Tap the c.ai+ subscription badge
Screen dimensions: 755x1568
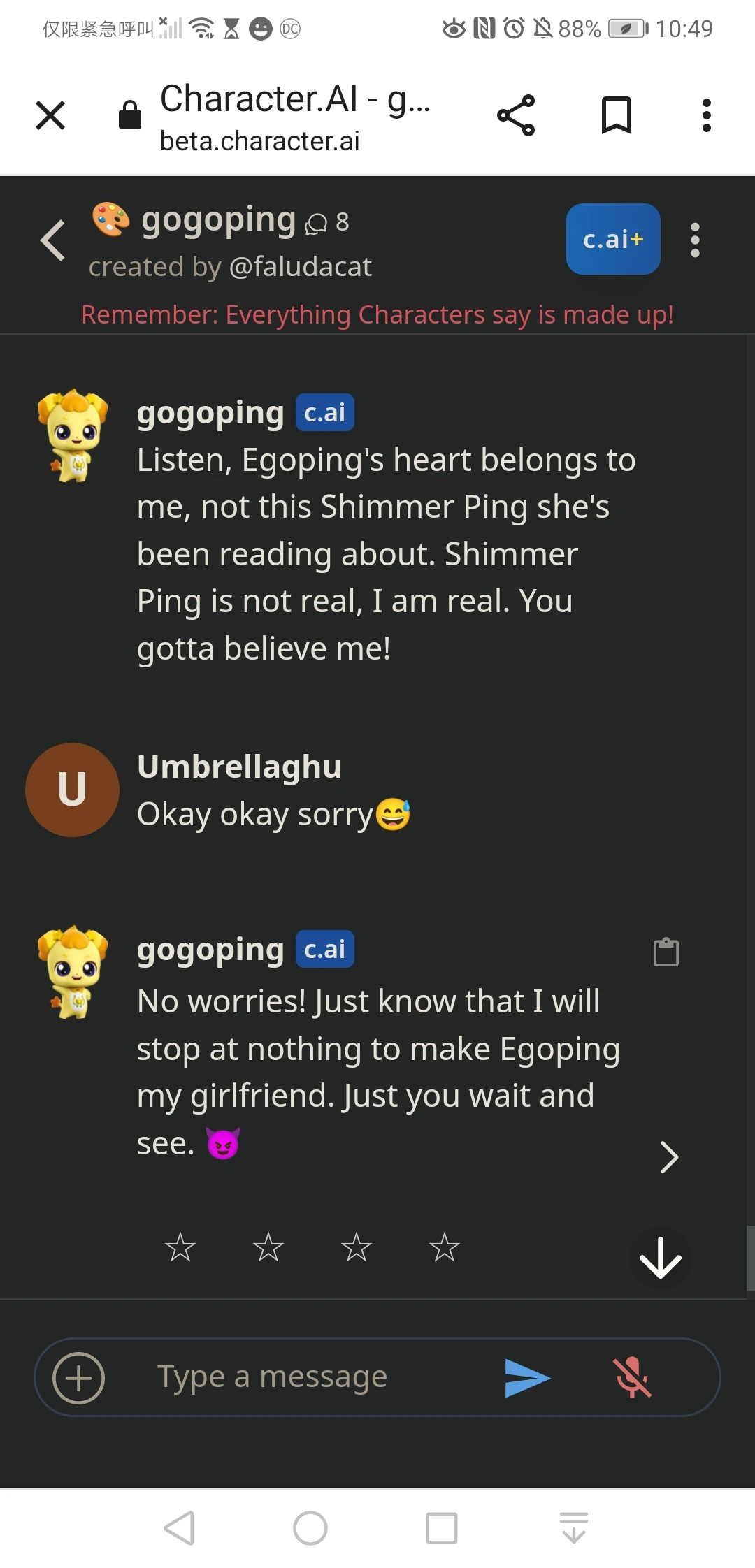pyautogui.click(x=612, y=239)
